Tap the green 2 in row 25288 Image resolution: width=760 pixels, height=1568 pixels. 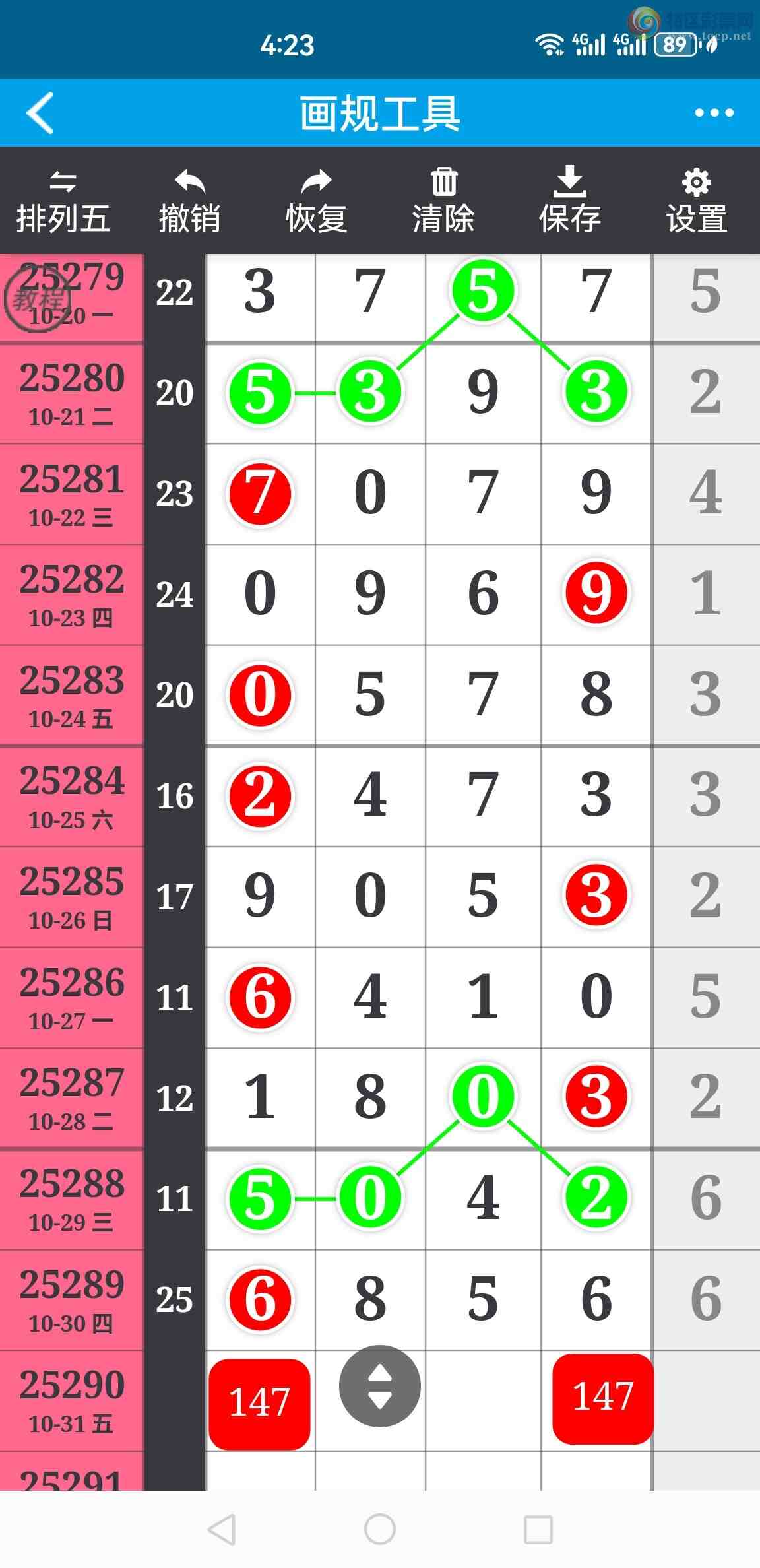point(596,1197)
